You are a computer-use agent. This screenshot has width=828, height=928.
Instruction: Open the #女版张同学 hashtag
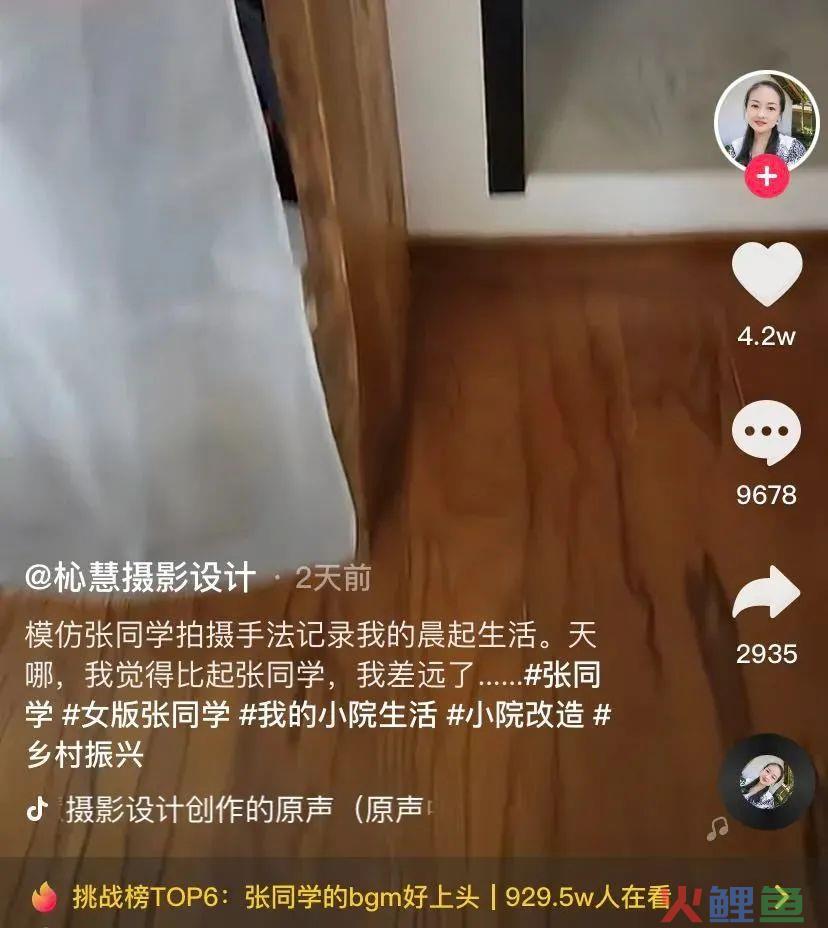click(148, 716)
